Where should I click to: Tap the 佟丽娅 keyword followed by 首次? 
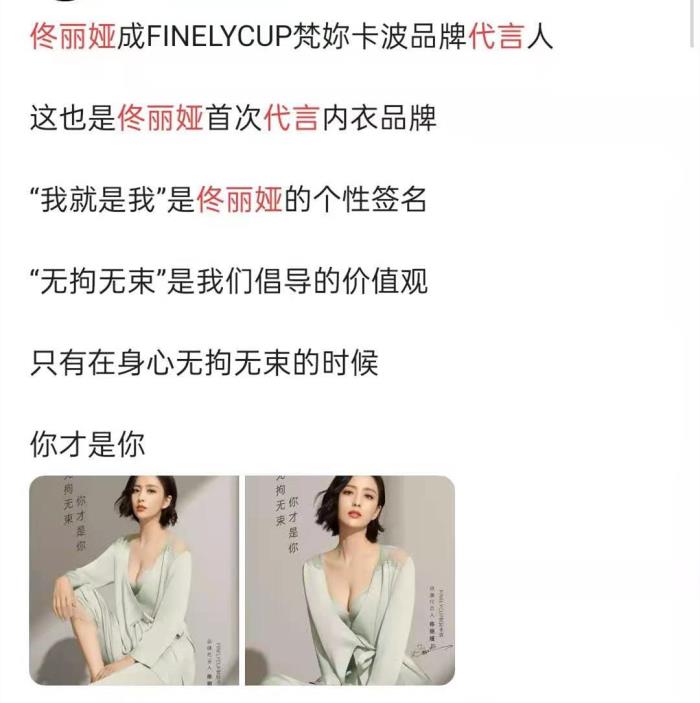[160, 119]
